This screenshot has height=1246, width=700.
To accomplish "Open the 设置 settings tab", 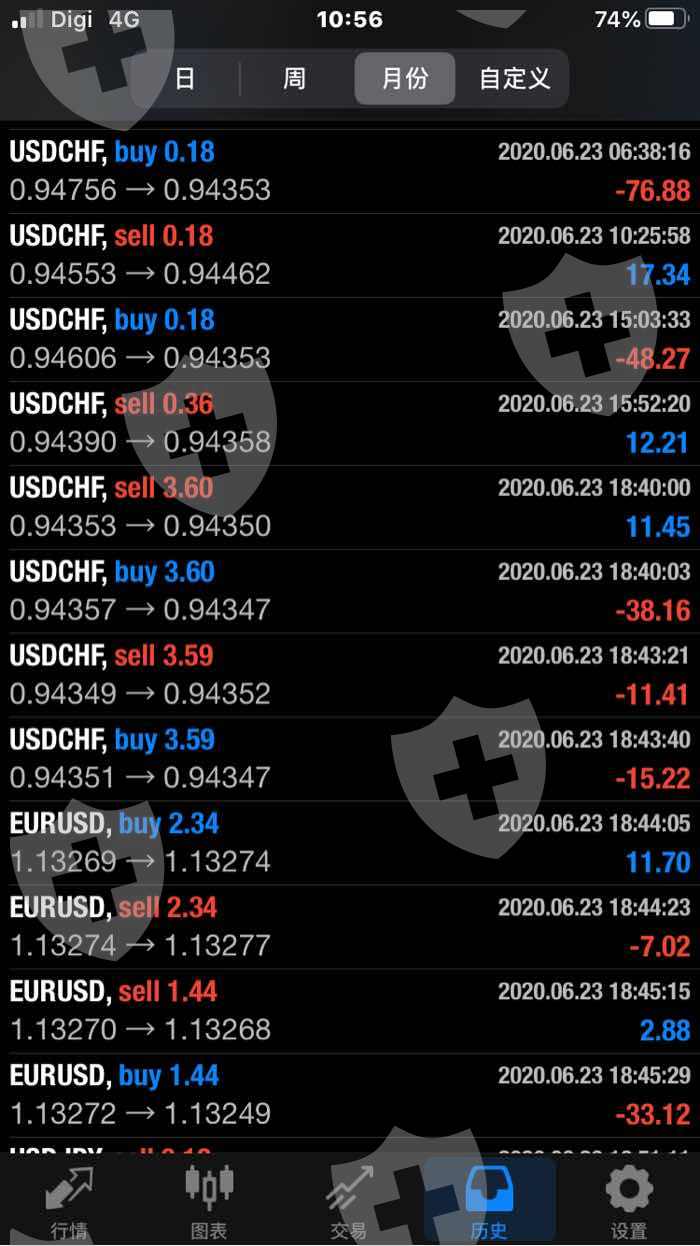I will tap(629, 1200).
